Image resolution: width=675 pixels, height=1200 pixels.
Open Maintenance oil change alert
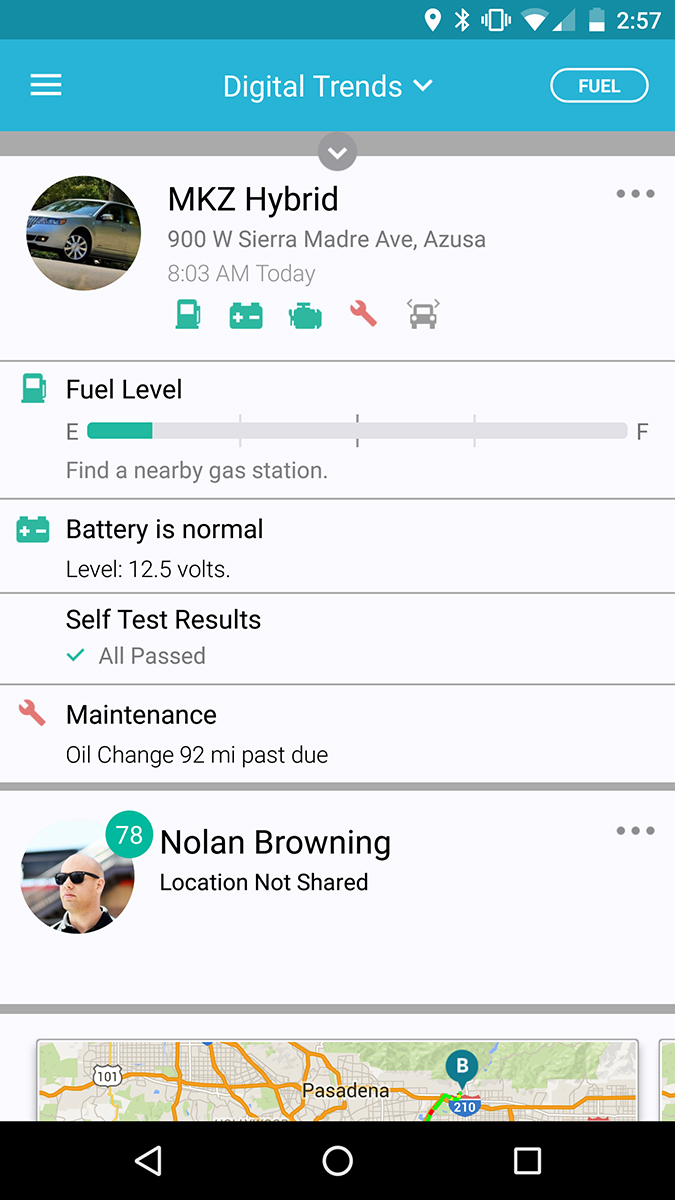pos(337,734)
